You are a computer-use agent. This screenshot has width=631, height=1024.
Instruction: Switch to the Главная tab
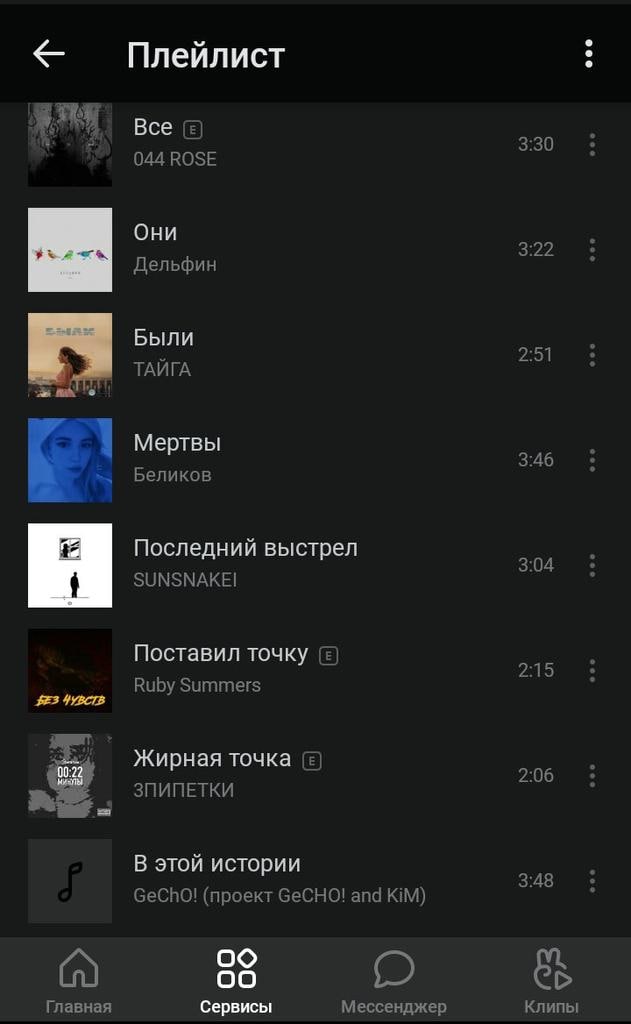(79, 981)
